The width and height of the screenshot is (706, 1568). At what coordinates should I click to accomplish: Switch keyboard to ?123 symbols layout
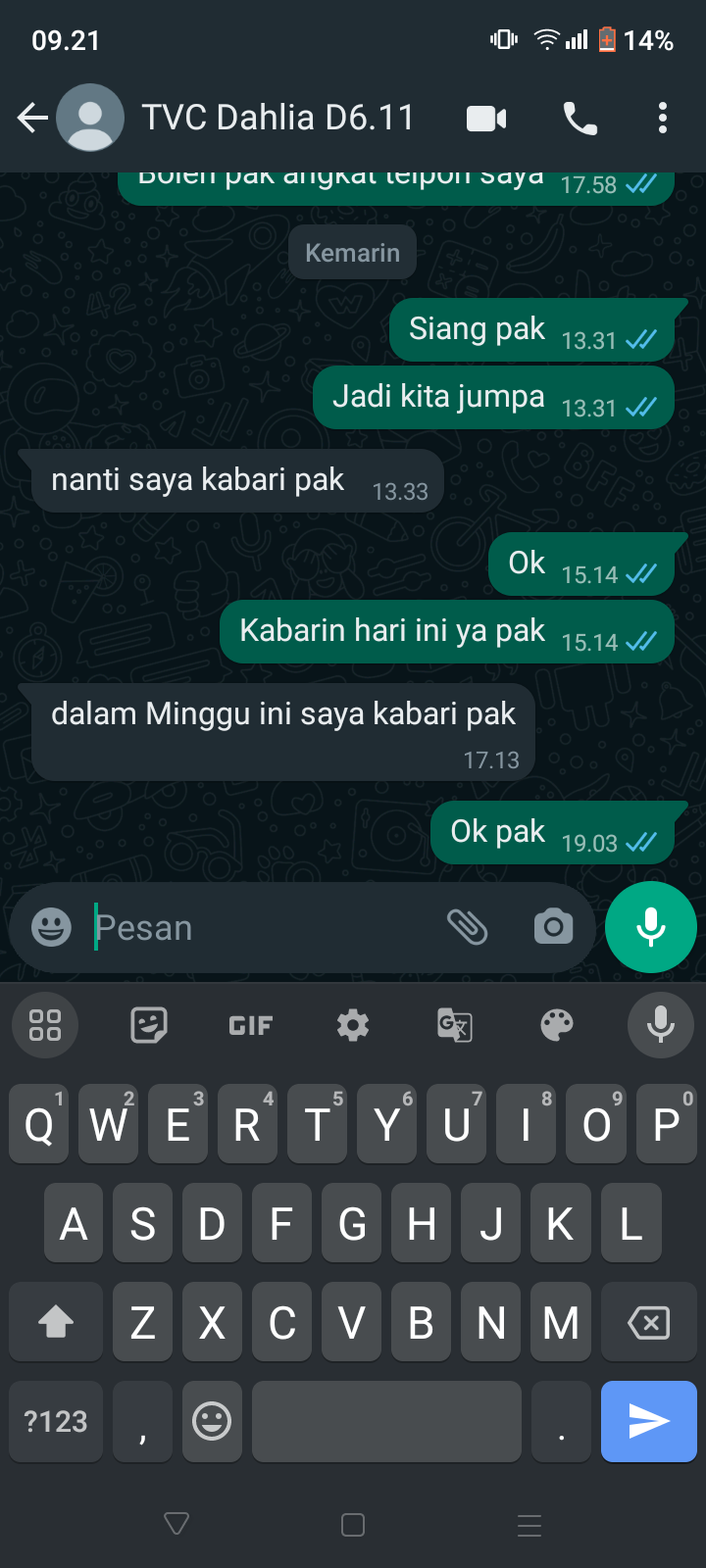click(x=56, y=1421)
